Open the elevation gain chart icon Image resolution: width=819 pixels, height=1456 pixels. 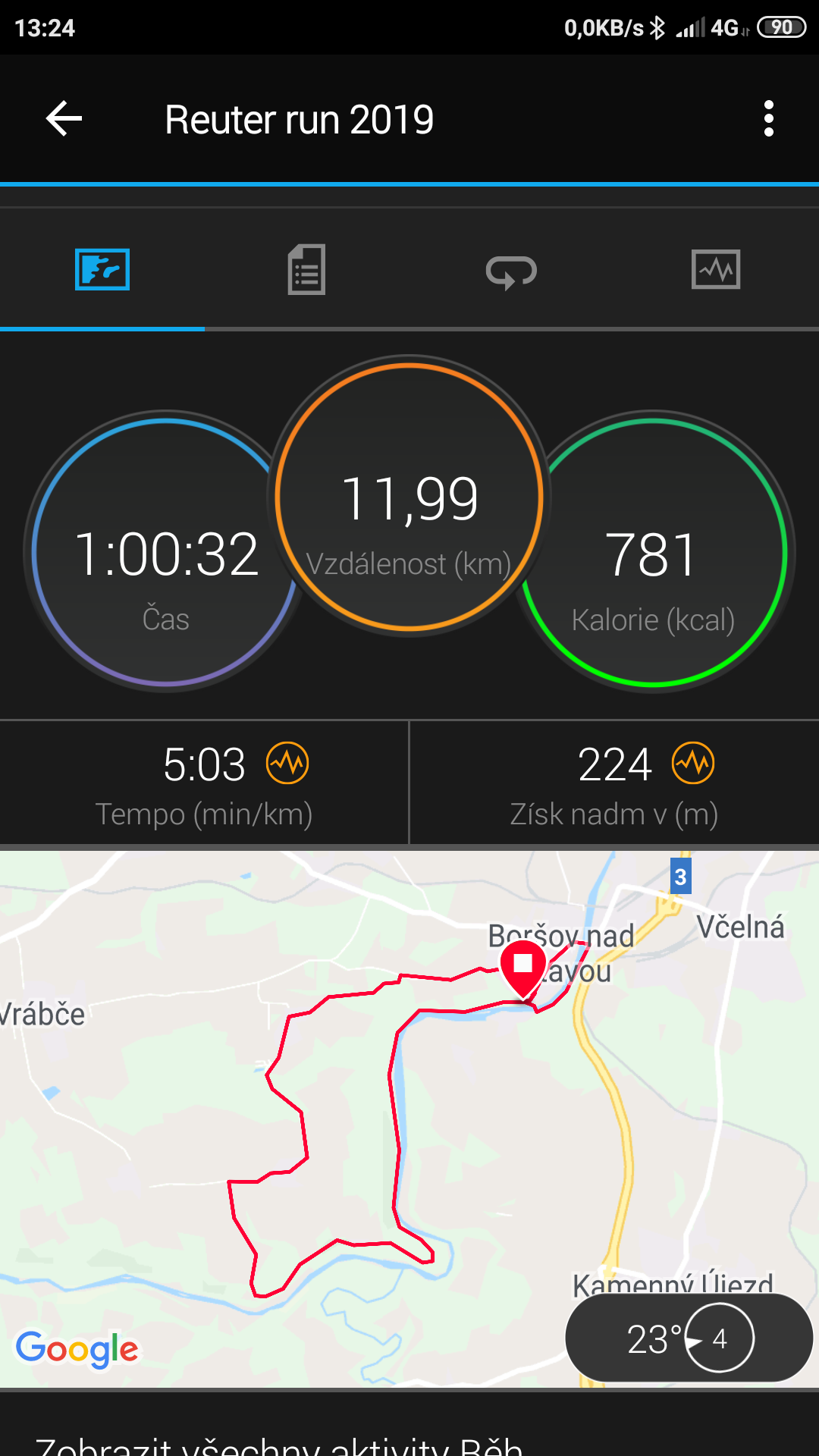pos(693,763)
